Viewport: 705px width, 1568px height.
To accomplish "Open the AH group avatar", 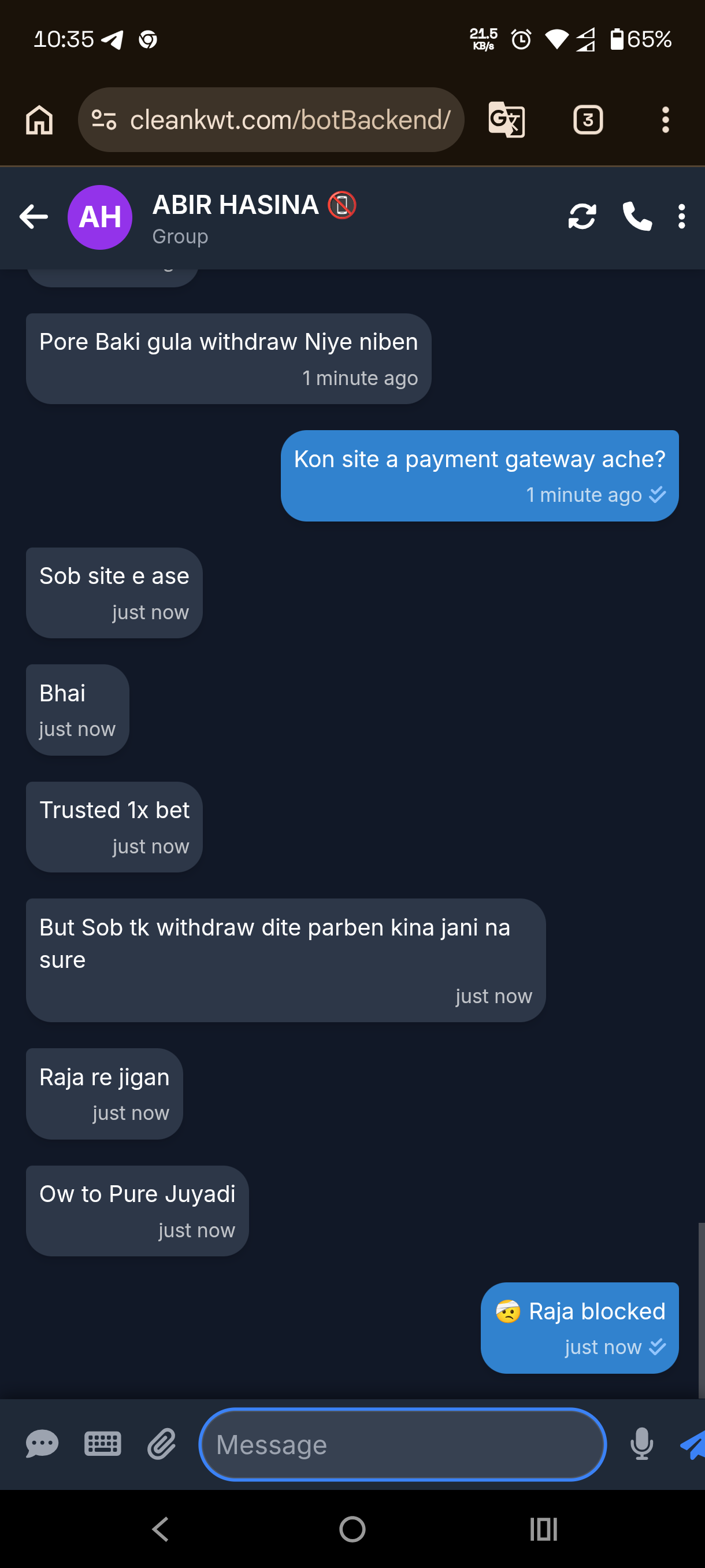I will (100, 217).
